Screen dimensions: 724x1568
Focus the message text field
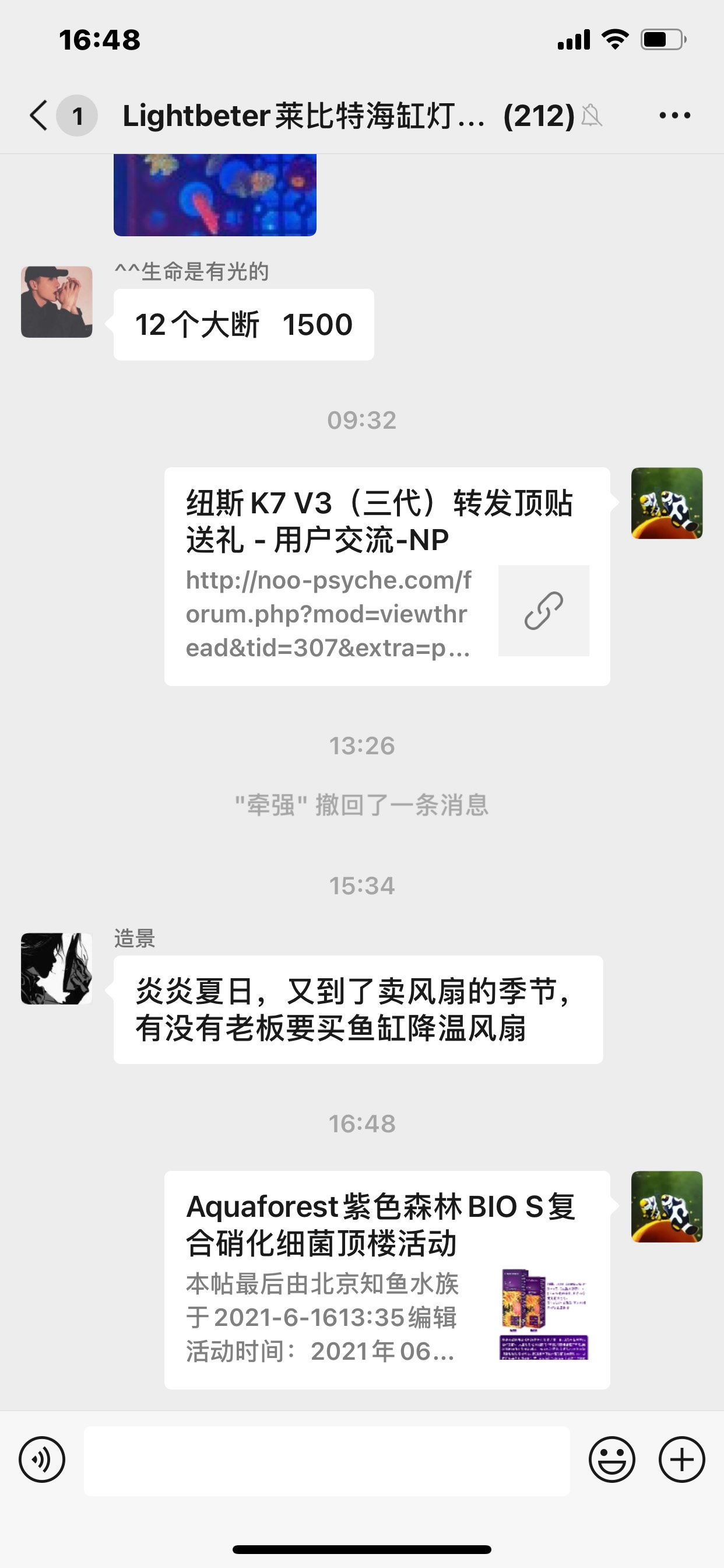tap(326, 1461)
